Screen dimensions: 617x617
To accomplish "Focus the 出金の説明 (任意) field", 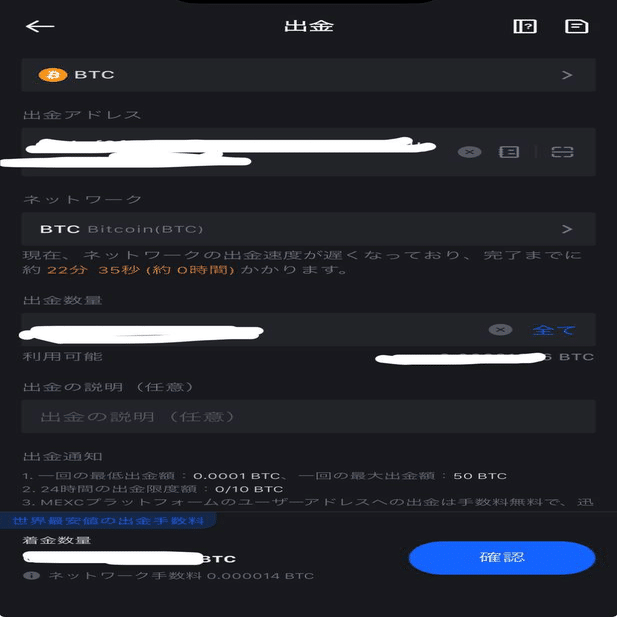I will (308, 416).
